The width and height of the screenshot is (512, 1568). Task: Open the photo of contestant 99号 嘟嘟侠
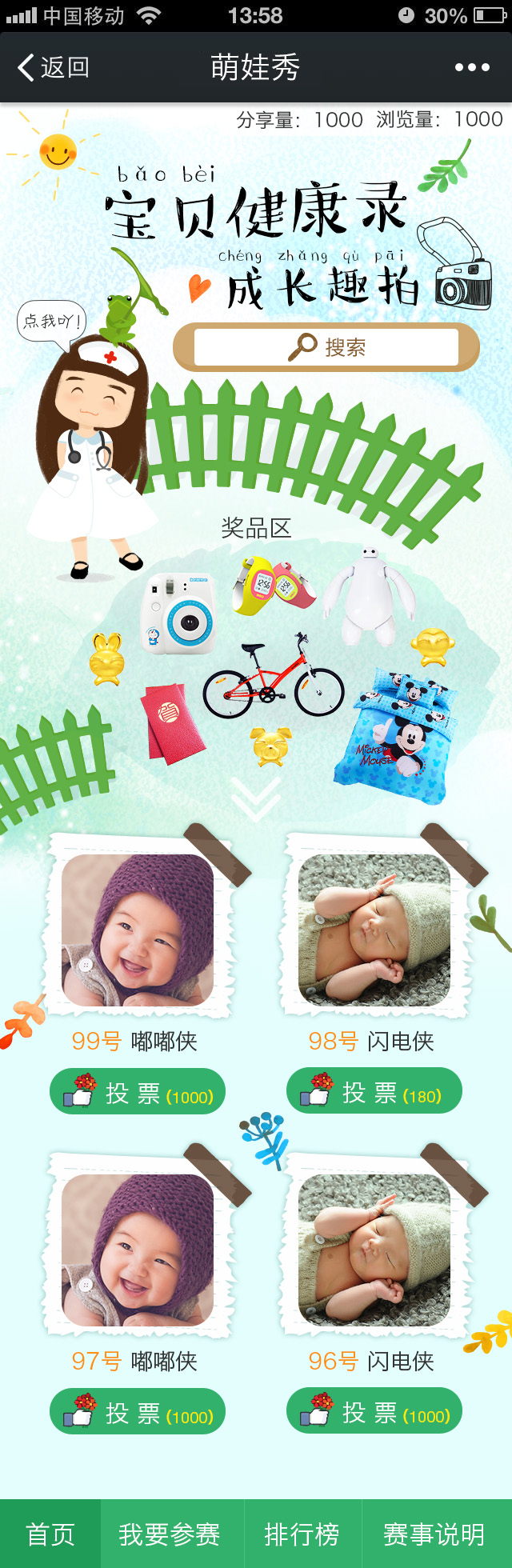pyautogui.click(x=138, y=930)
